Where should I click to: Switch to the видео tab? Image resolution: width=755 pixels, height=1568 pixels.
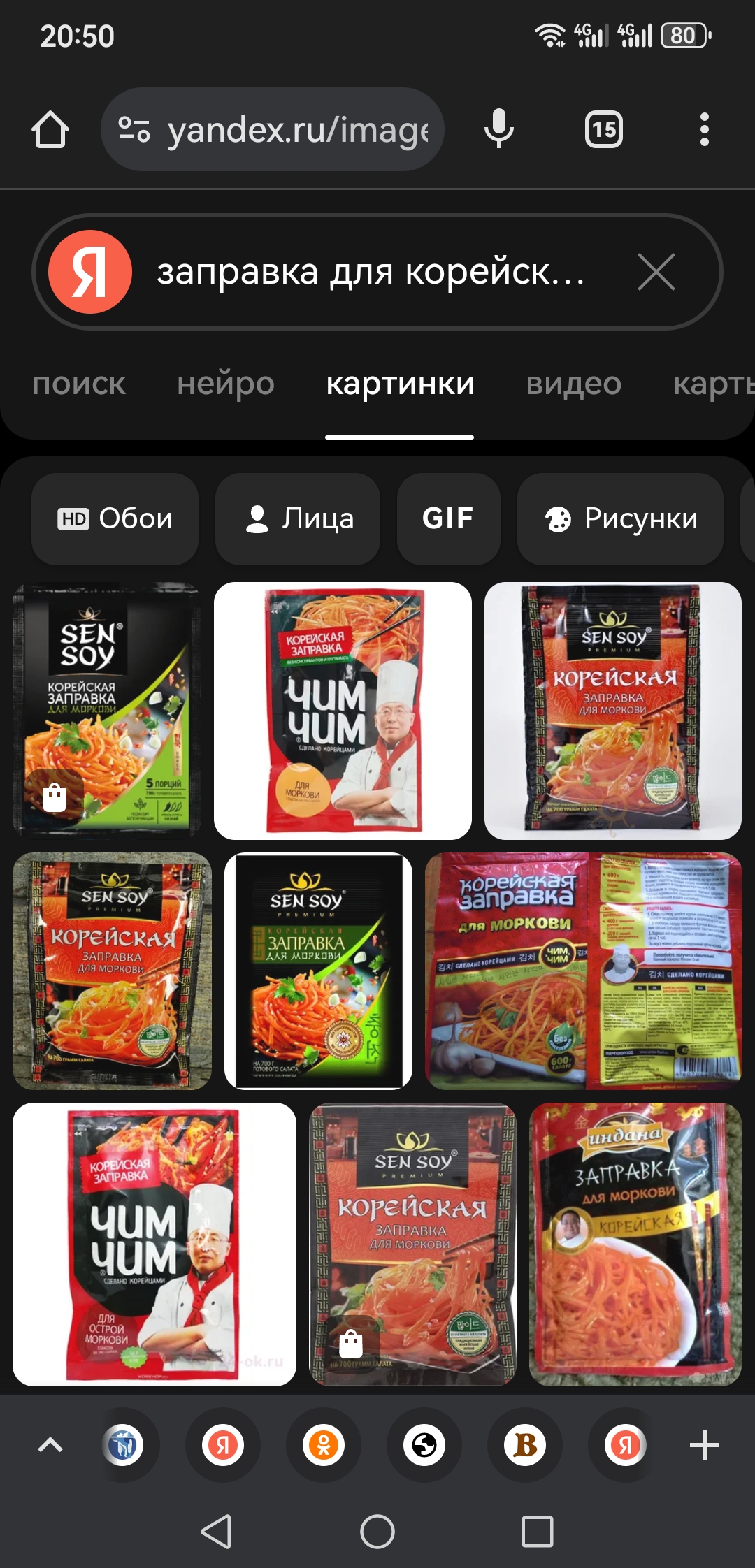(573, 384)
